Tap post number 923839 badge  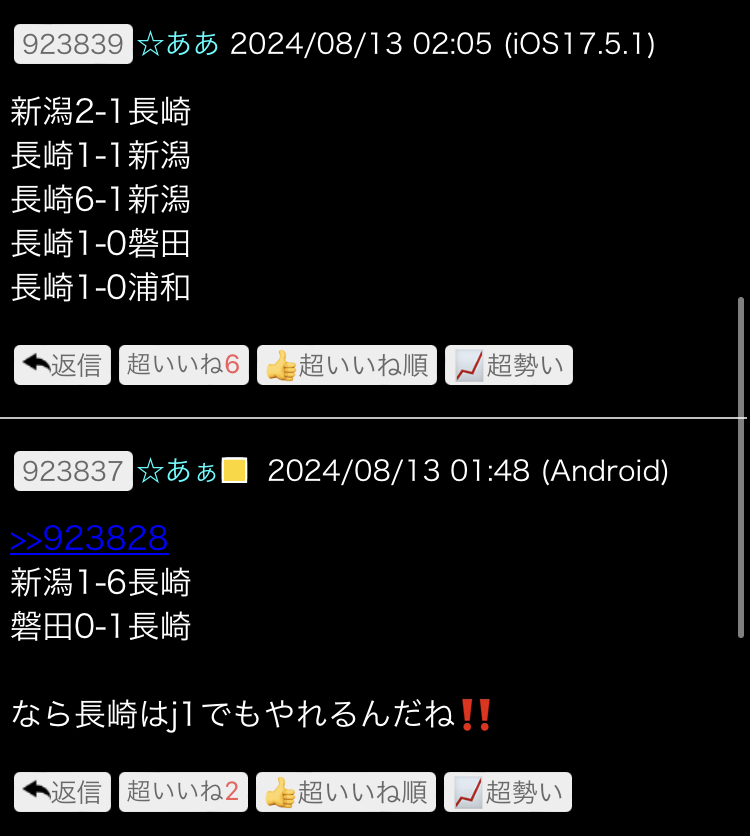tap(73, 44)
